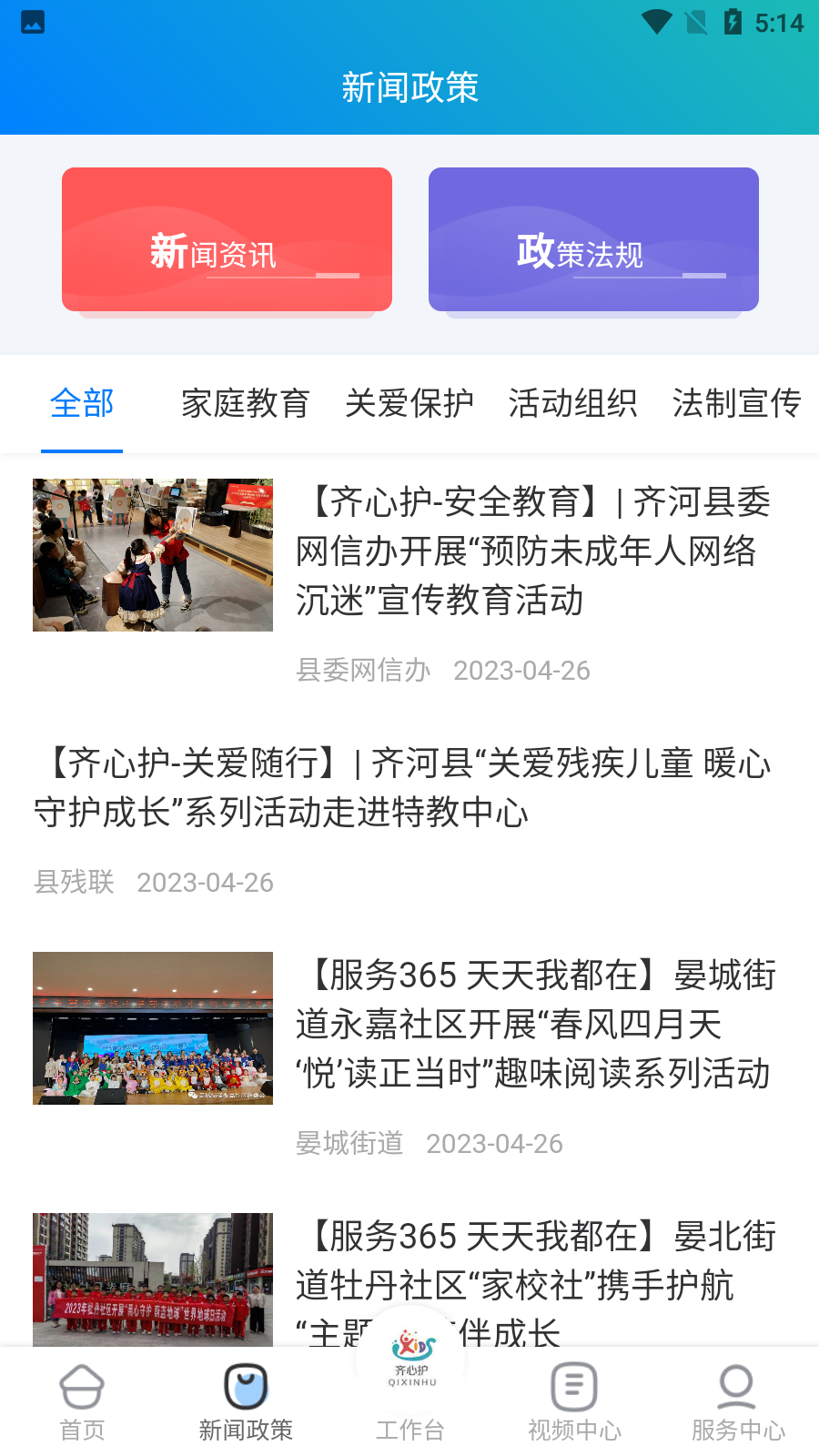Show the 活动组织 category
The height and width of the screenshot is (1456, 819).
pos(572,403)
